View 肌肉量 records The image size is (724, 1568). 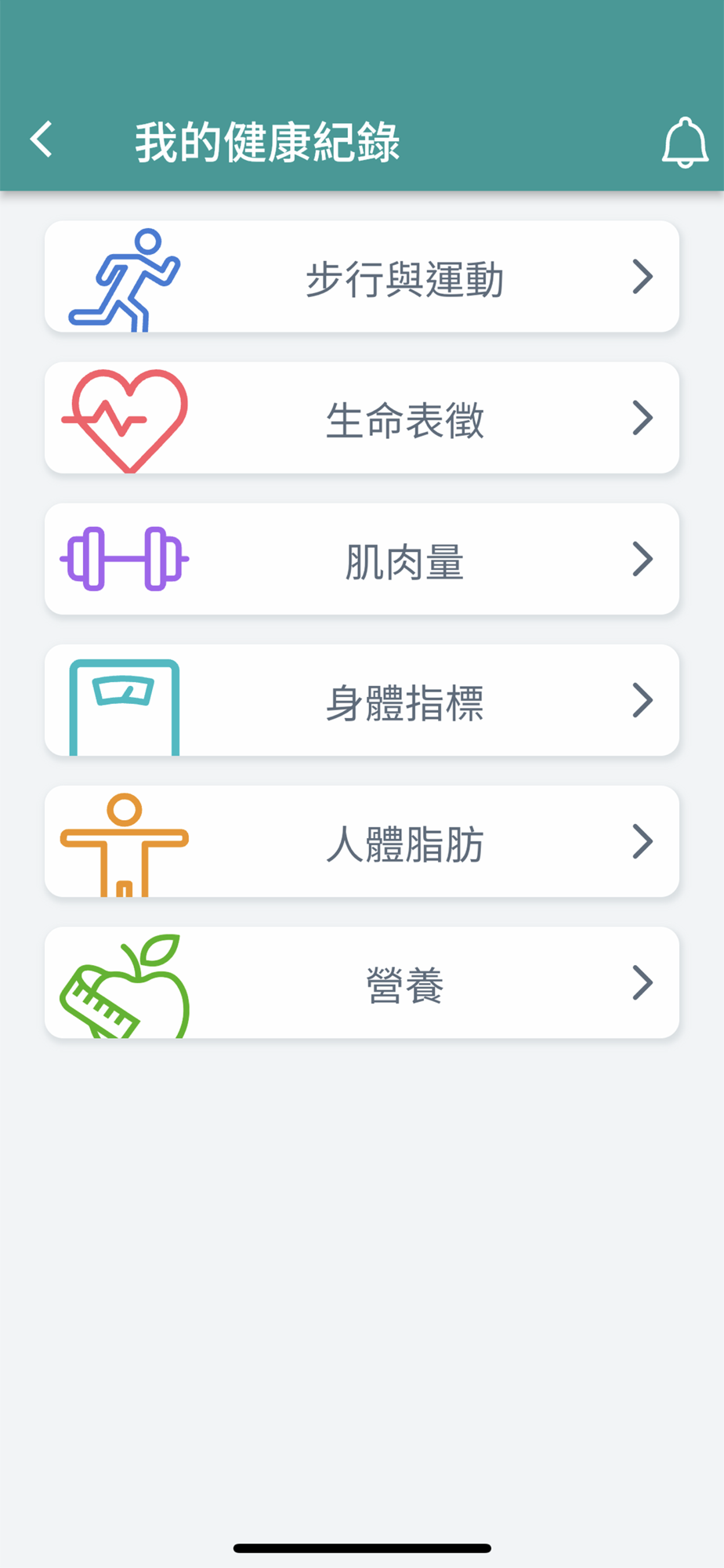(362, 559)
